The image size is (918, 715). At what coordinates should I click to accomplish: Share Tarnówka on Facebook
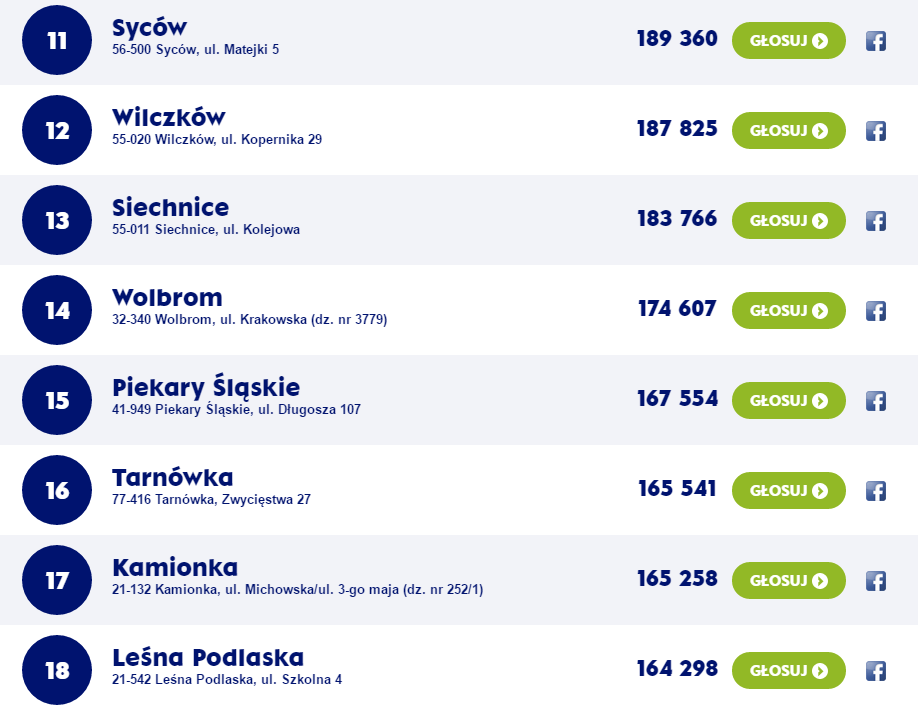click(876, 491)
